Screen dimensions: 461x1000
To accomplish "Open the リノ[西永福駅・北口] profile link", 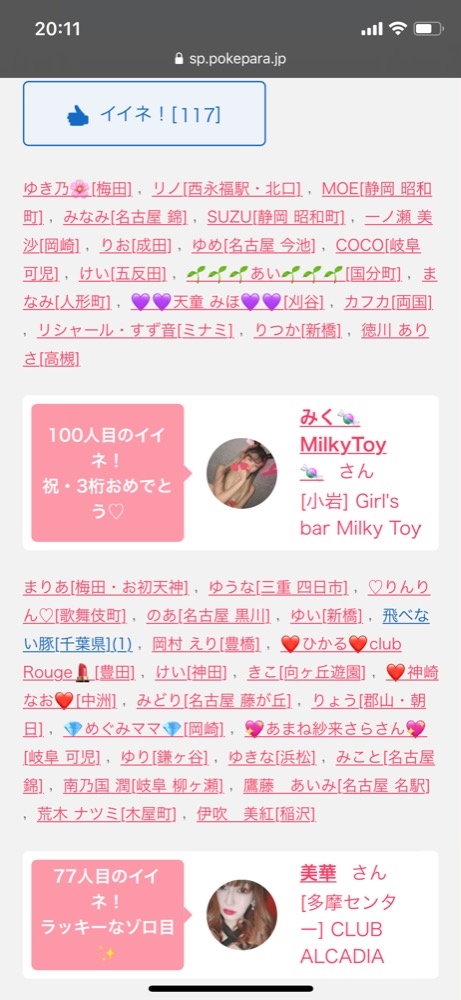I will (226, 189).
